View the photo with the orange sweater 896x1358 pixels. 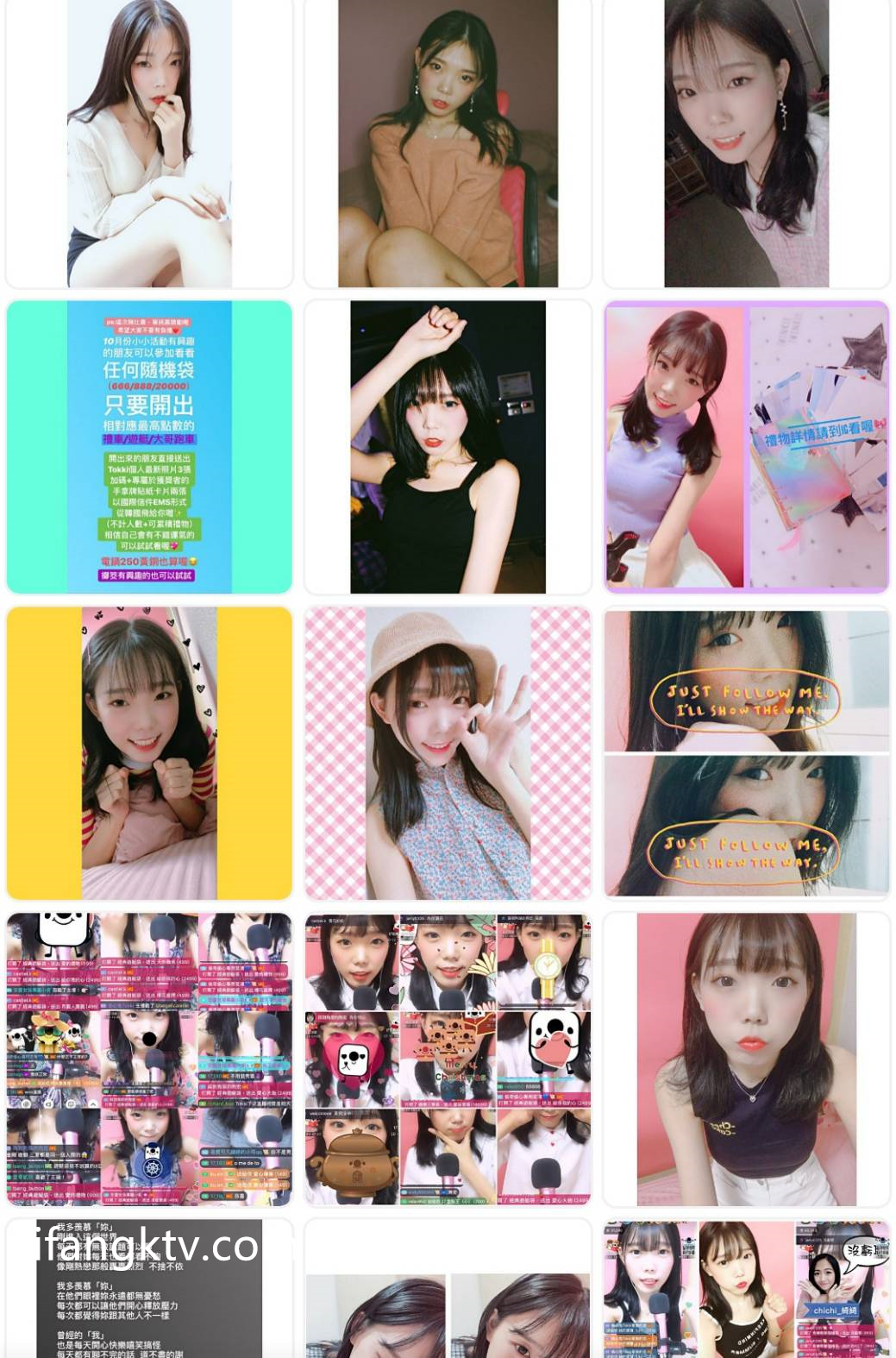point(448,143)
